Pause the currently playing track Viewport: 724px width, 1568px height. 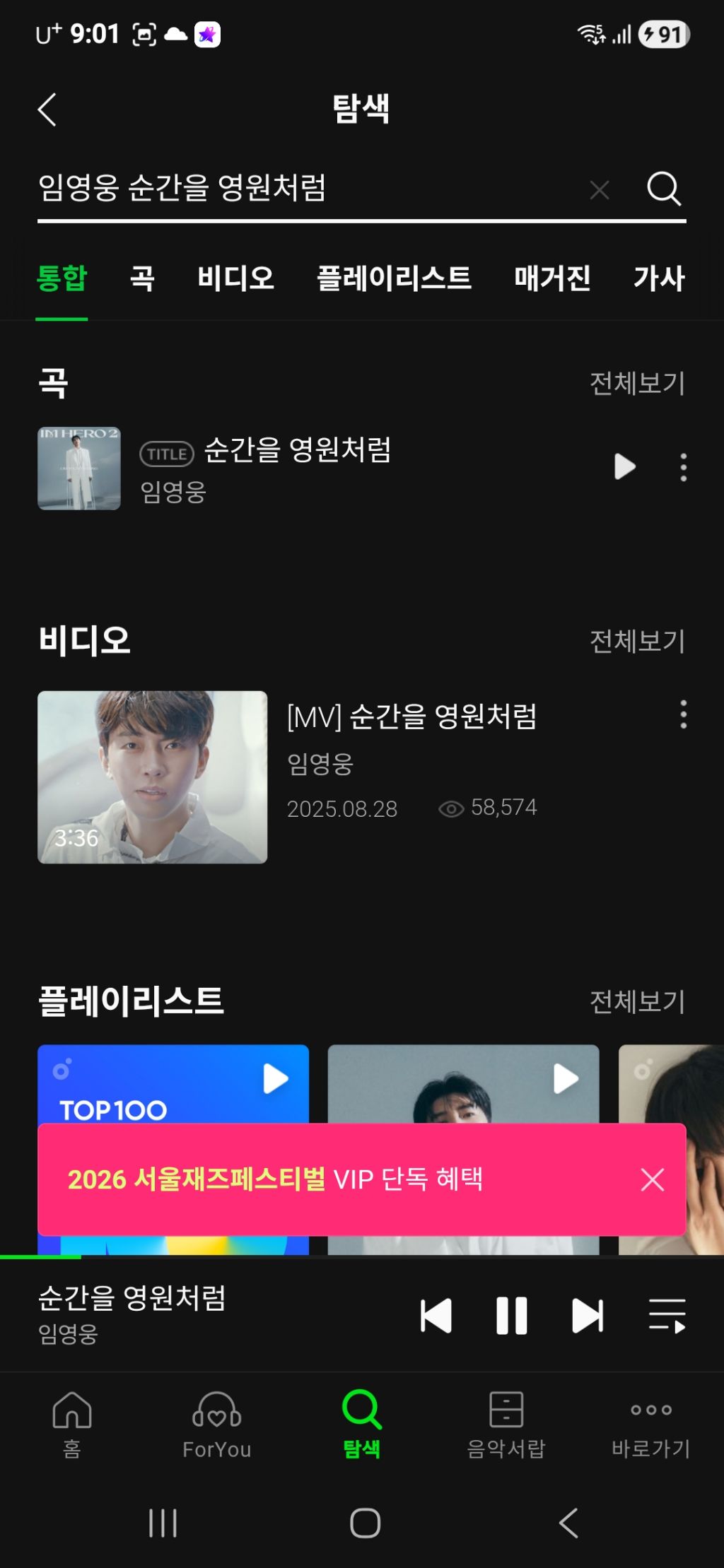tap(511, 1316)
